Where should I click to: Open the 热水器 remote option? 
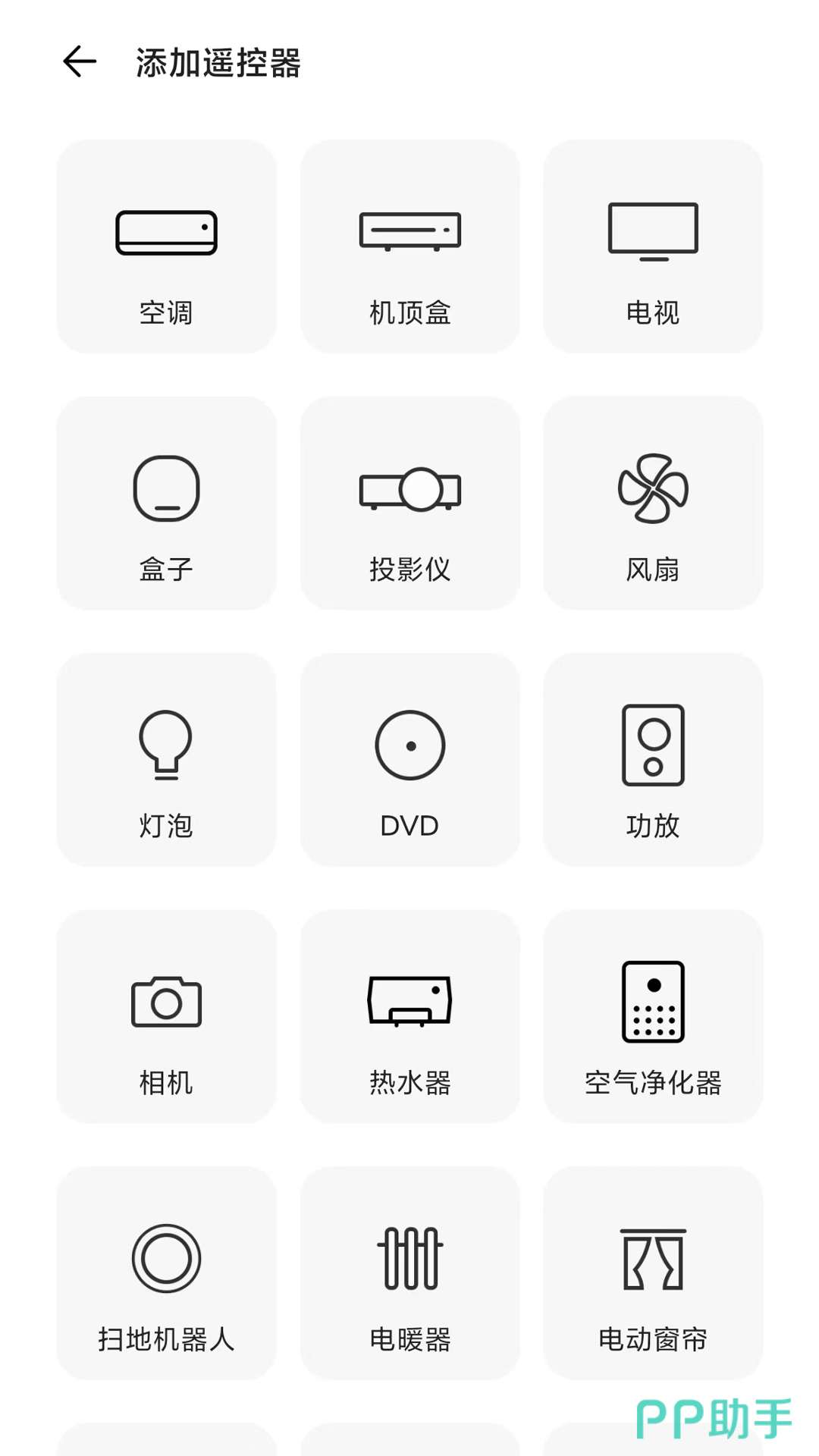point(409,1016)
